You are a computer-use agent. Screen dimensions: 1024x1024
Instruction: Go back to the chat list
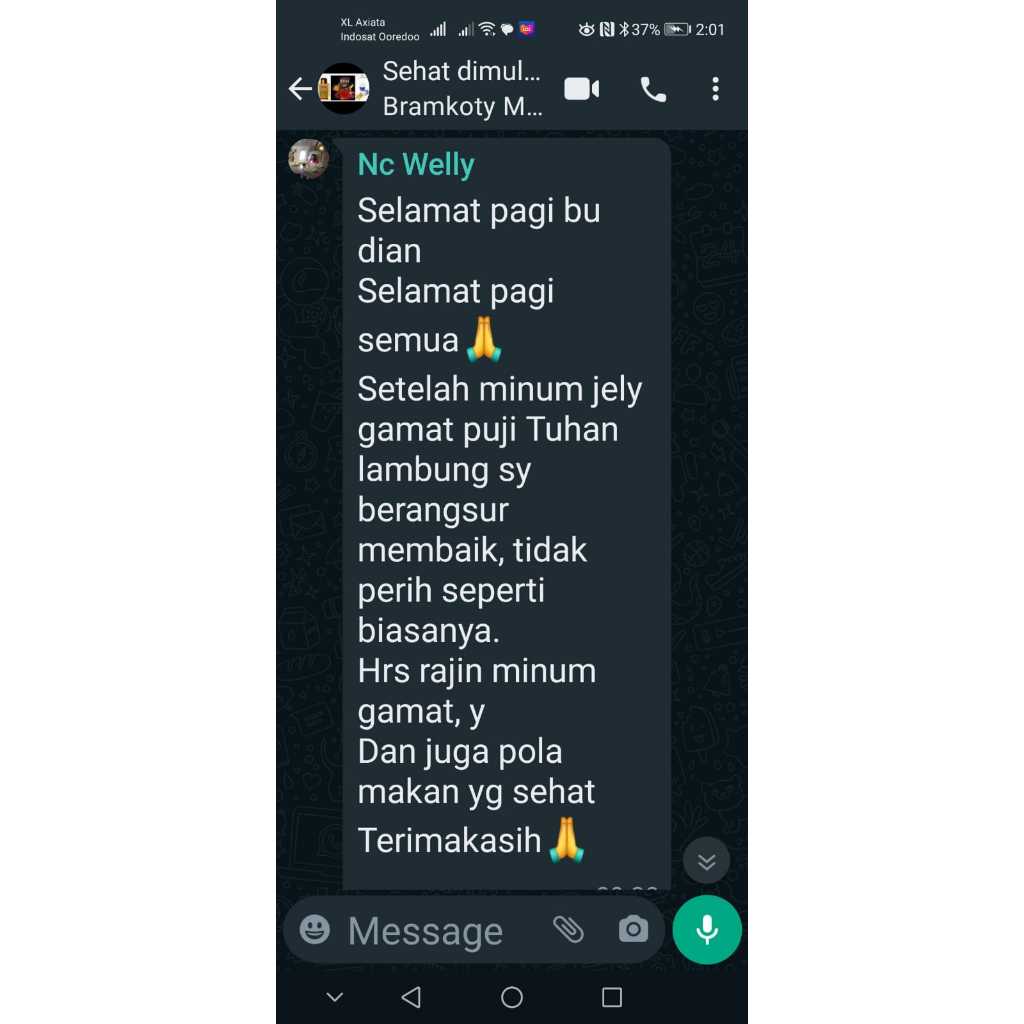300,89
